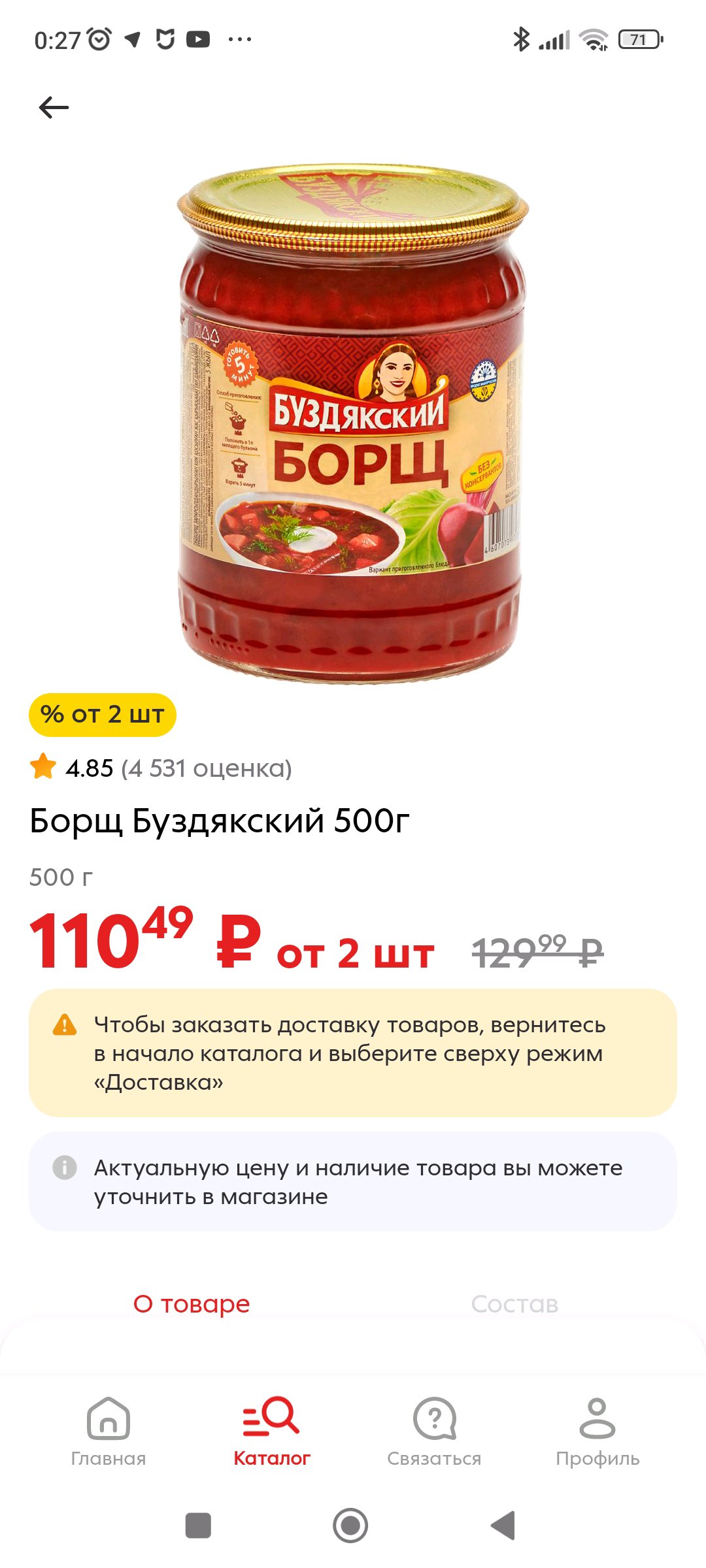Go back with the arrow icon

point(54,107)
